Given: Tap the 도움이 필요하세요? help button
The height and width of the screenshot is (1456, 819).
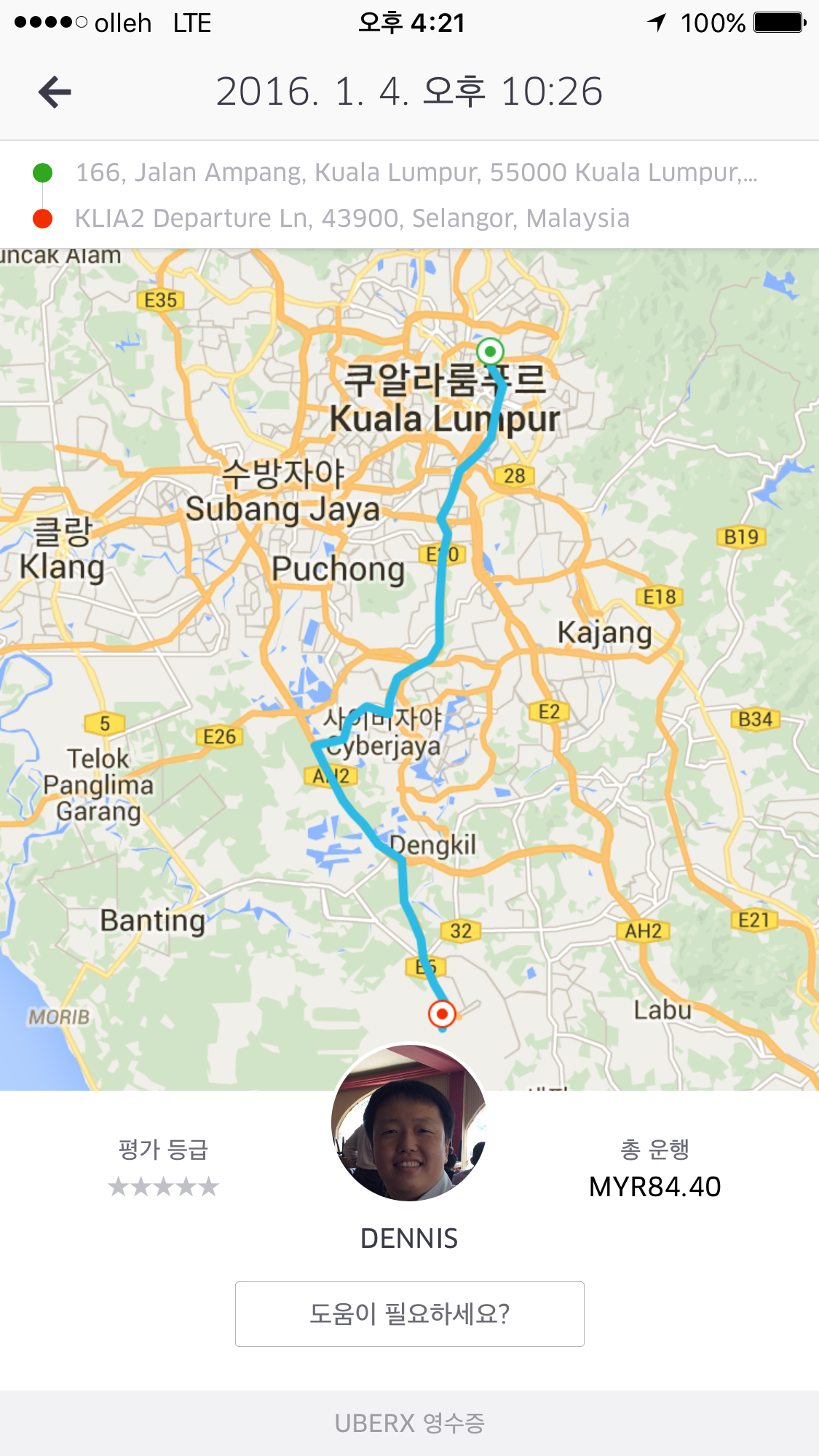Looking at the screenshot, I should tap(409, 1313).
